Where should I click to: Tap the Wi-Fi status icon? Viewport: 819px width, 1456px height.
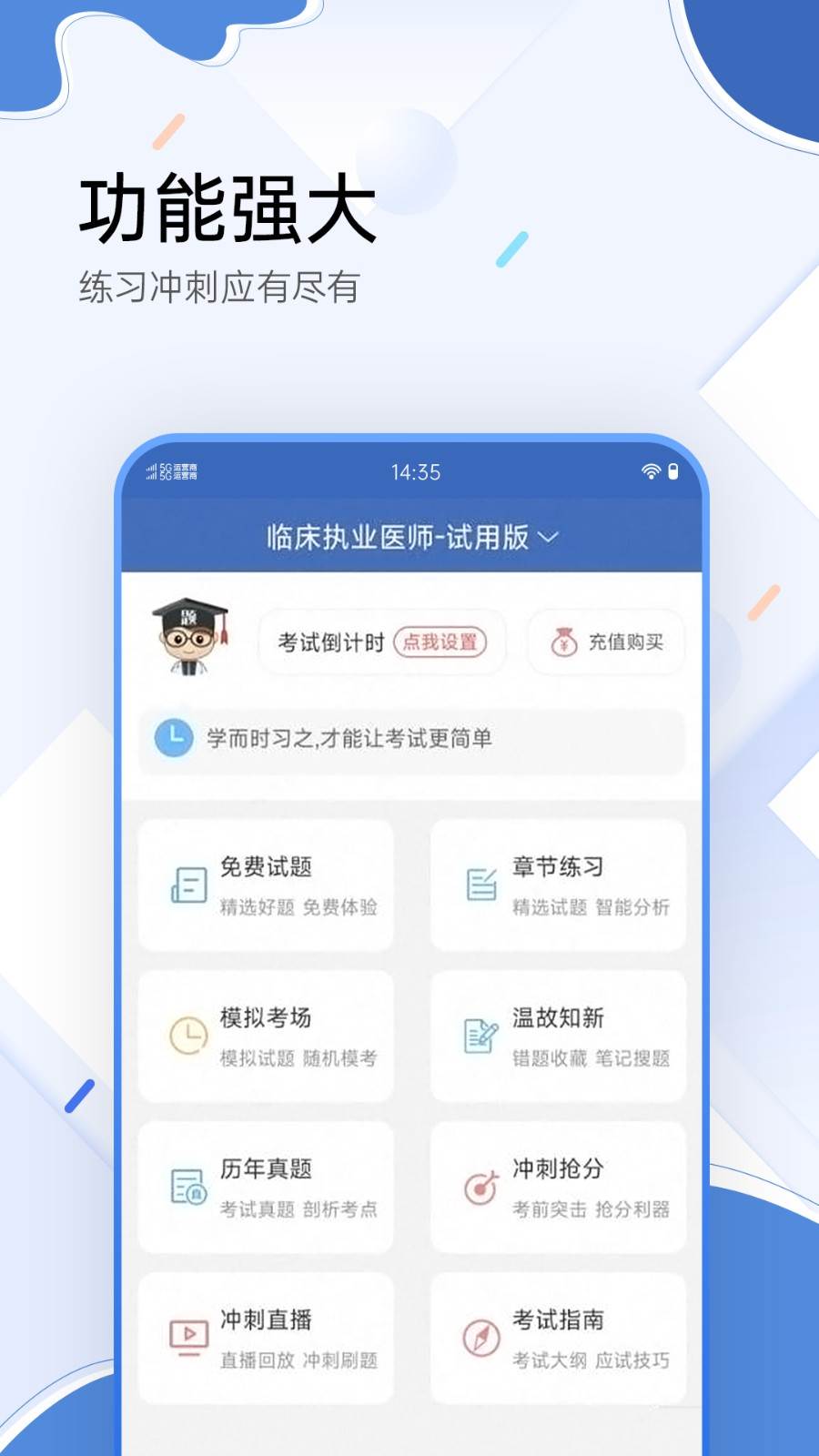pyautogui.click(x=651, y=471)
